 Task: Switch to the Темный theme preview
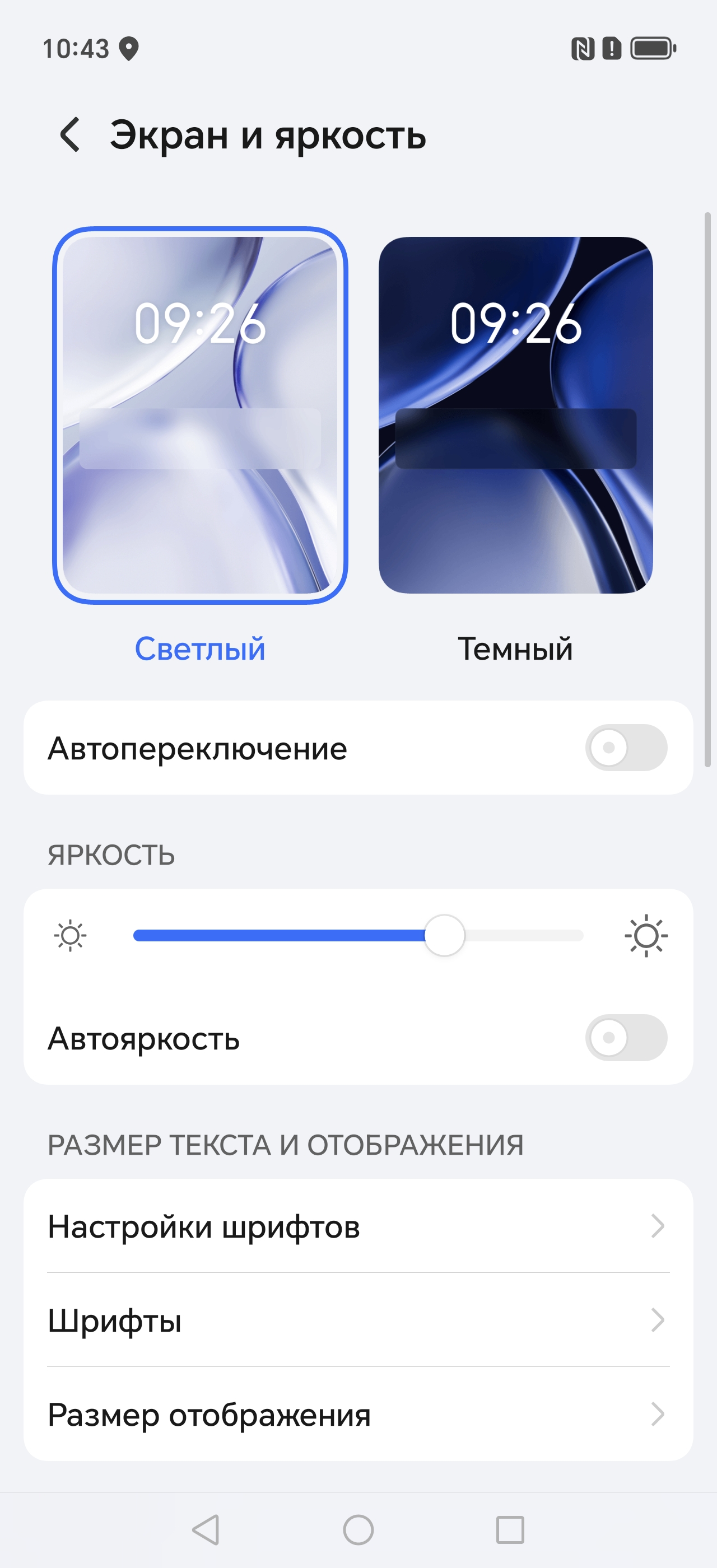click(x=515, y=415)
